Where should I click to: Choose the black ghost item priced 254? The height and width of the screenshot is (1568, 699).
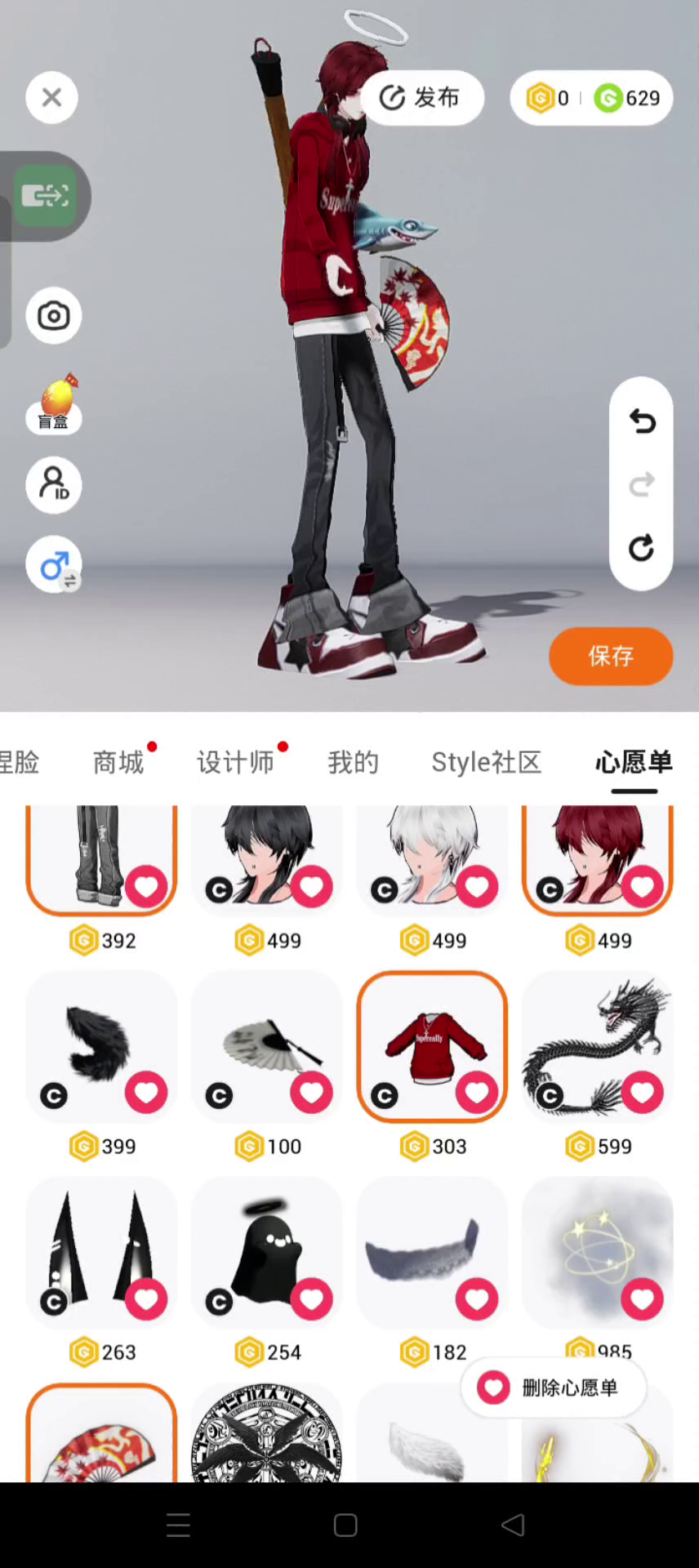click(267, 1252)
